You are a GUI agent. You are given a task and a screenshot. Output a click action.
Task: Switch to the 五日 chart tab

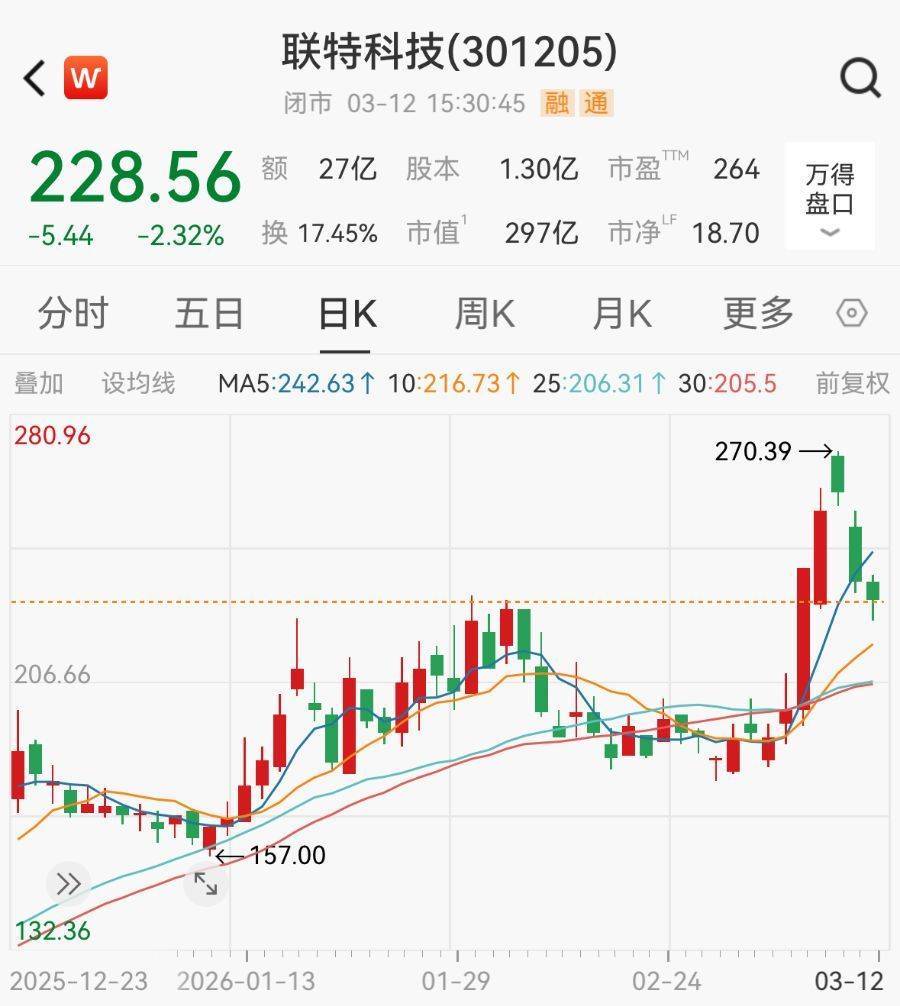(x=209, y=314)
